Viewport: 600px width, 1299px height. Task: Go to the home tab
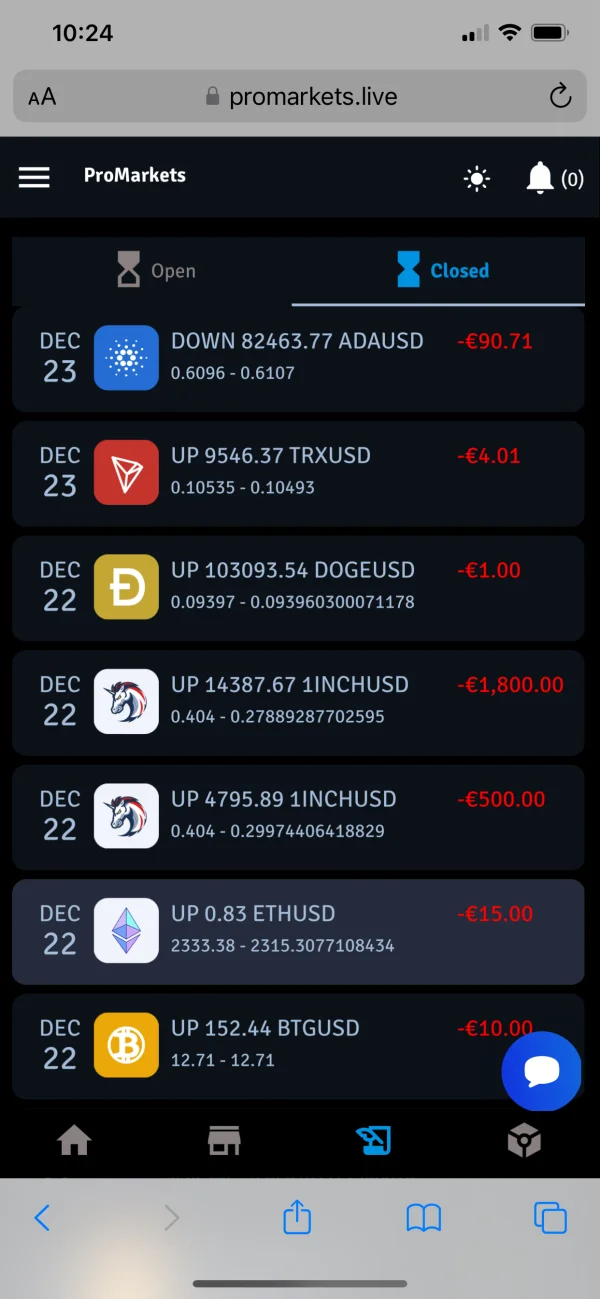(74, 1140)
